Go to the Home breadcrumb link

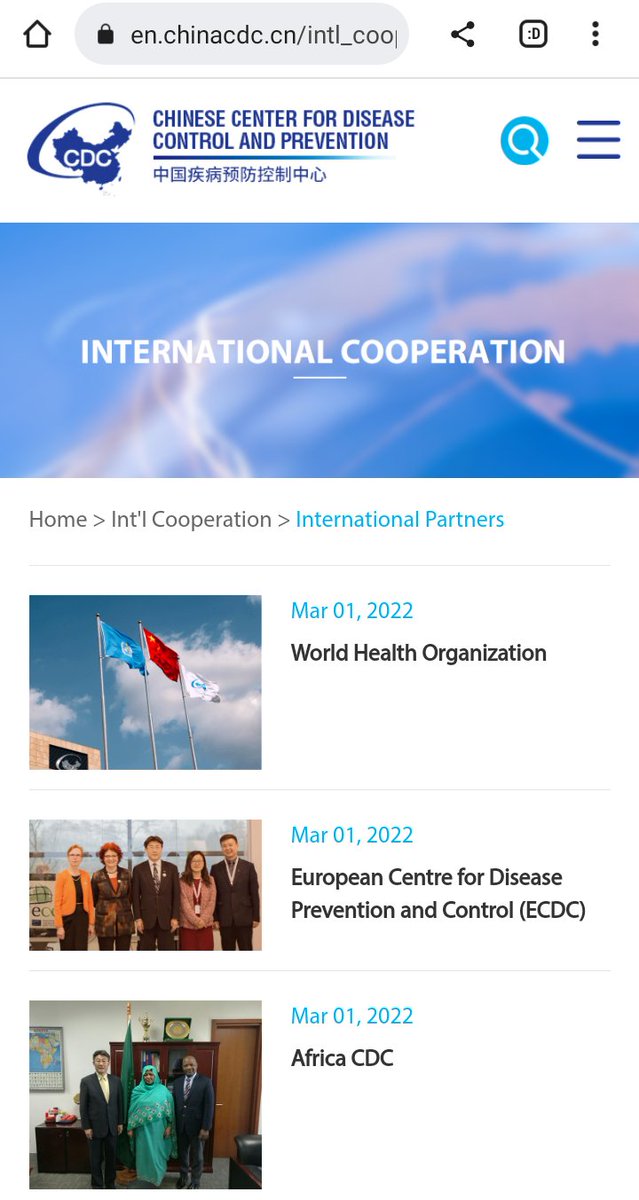coord(58,520)
